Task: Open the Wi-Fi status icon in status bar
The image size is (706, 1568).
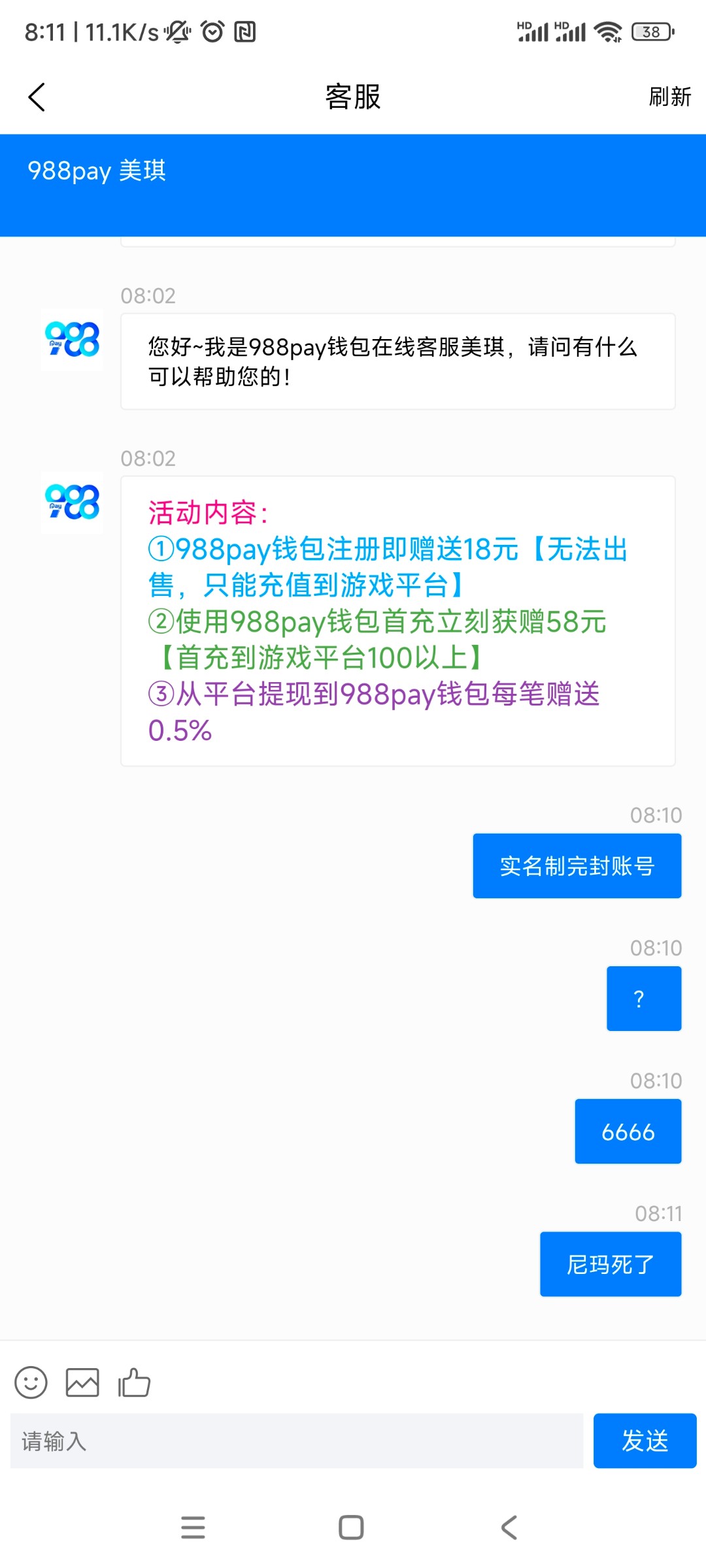Action: (x=608, y=31)
